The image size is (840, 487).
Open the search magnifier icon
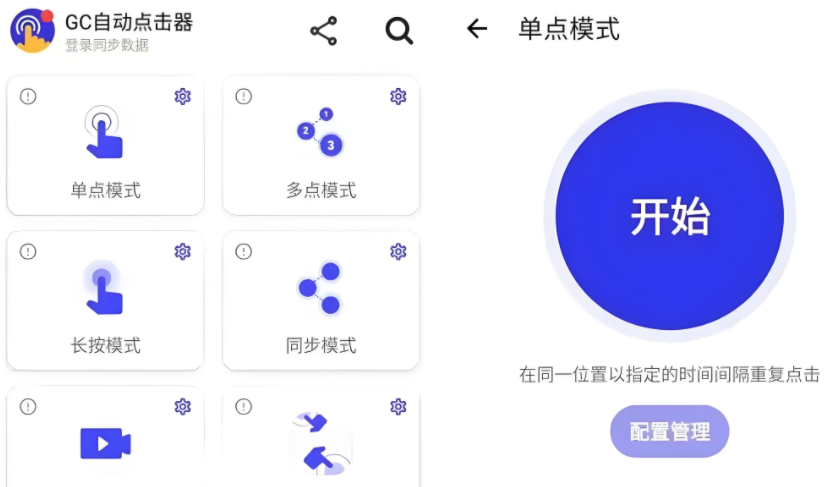pos(399,31)
